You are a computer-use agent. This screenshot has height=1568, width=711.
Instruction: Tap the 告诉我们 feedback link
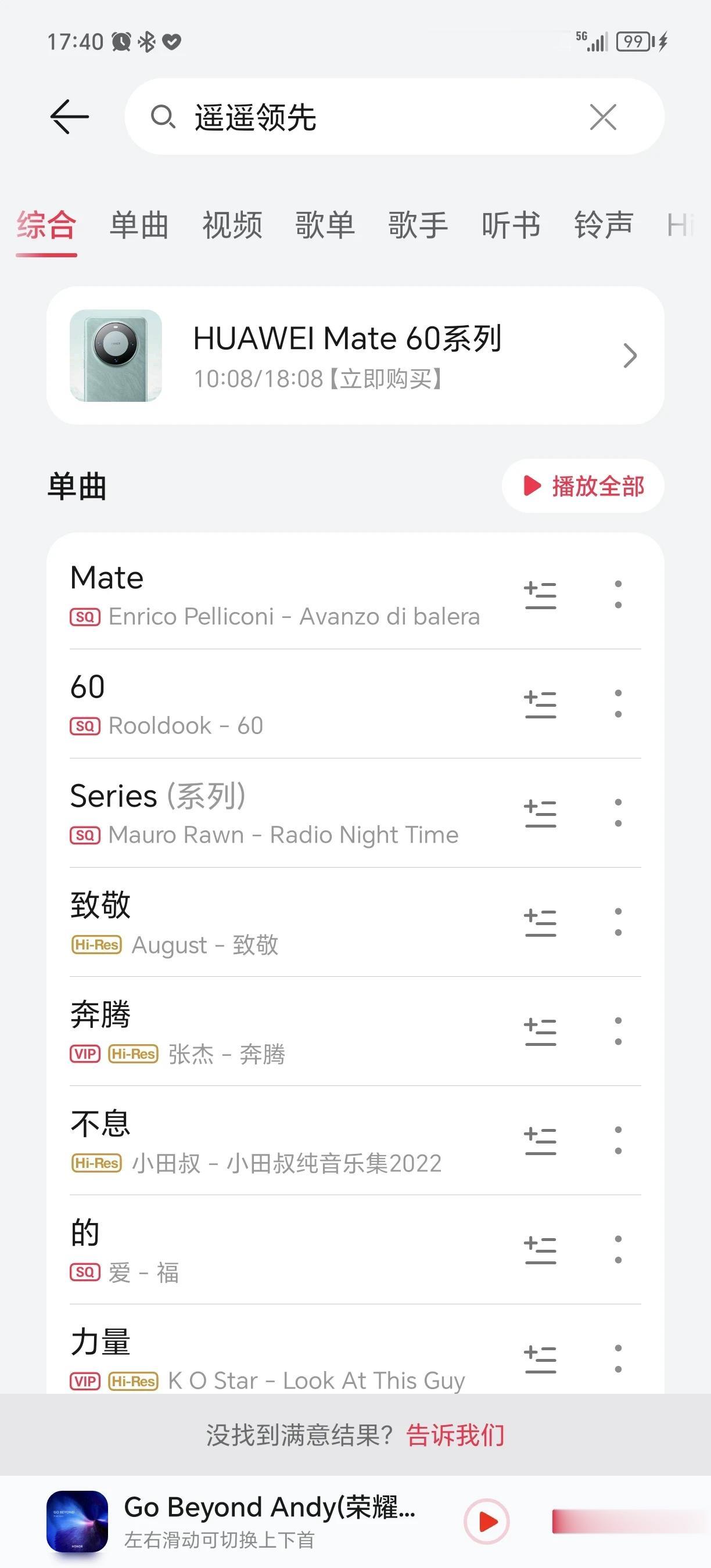(x=455, y=1434)
